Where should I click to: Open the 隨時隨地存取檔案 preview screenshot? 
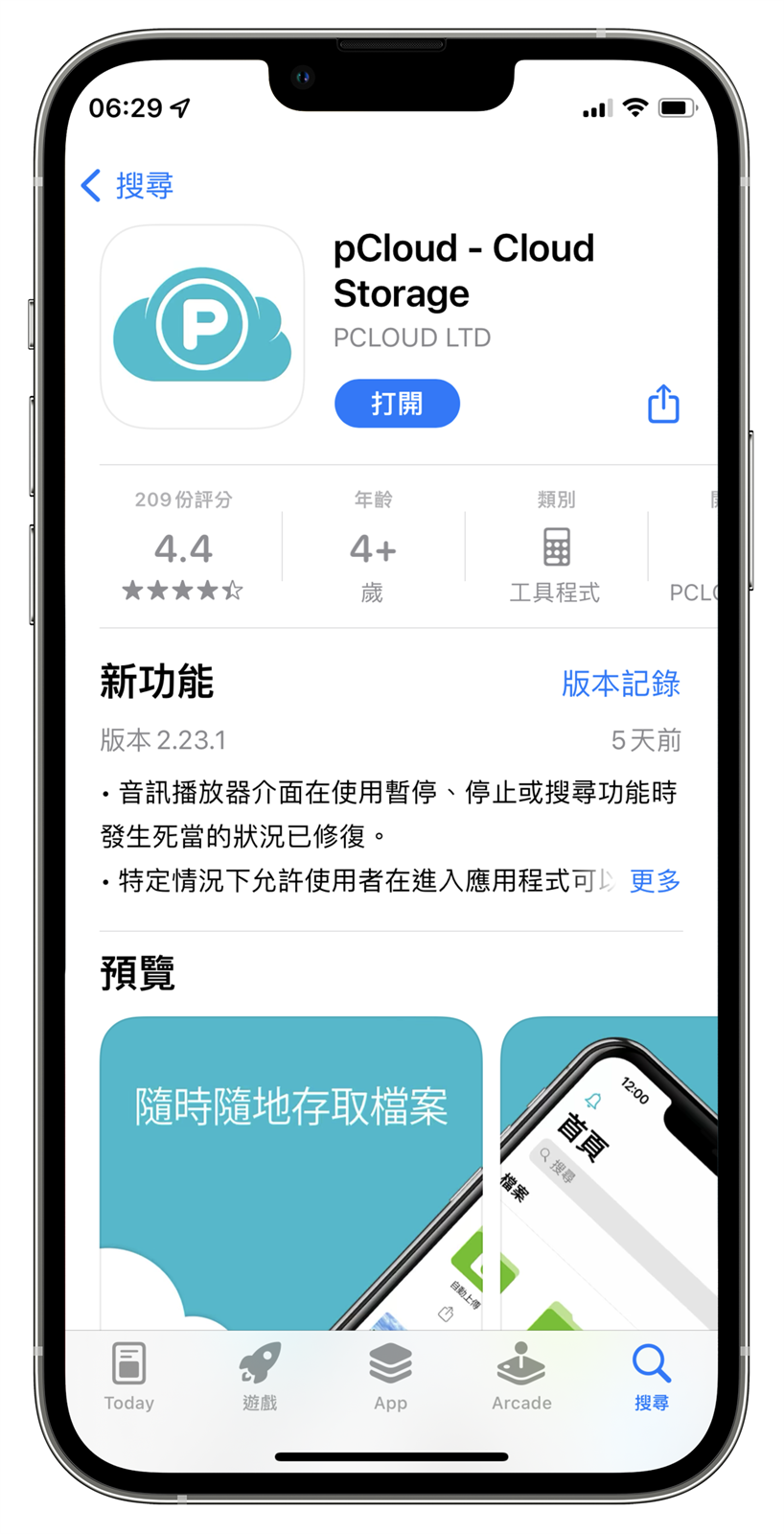[x=290, y=1172]
